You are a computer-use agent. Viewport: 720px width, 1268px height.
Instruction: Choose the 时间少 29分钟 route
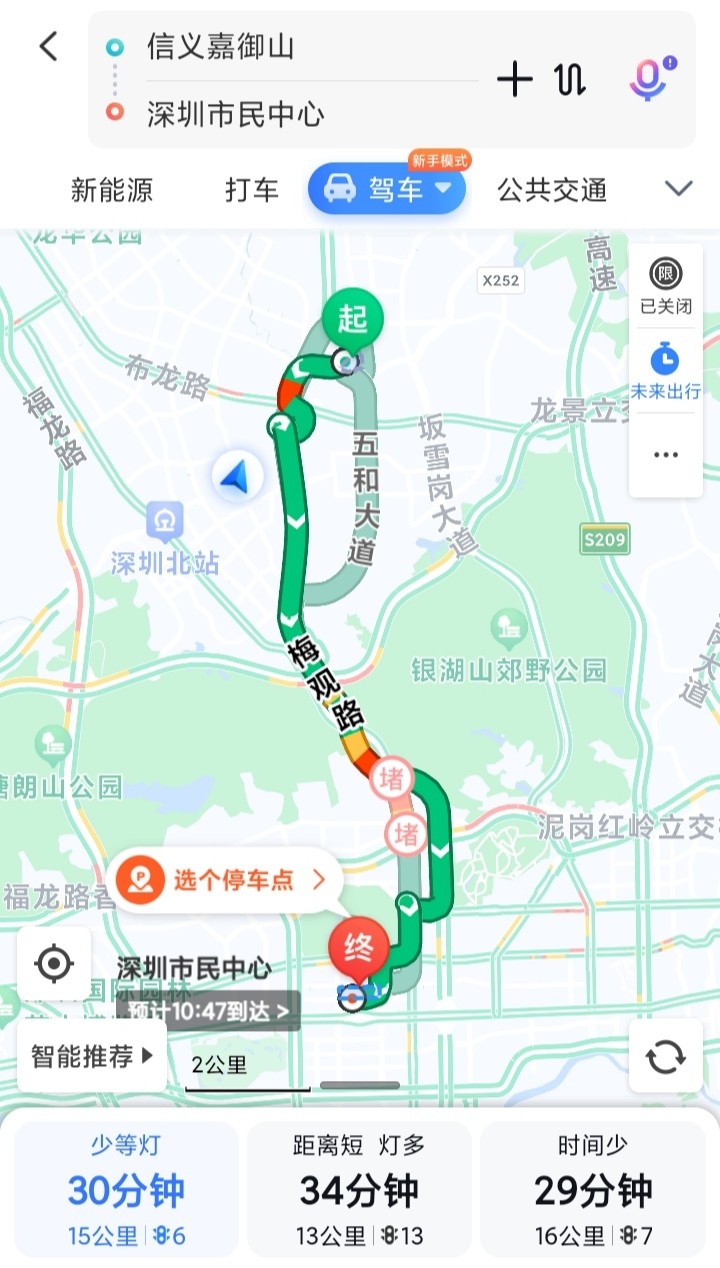(x=593, y=1190)
